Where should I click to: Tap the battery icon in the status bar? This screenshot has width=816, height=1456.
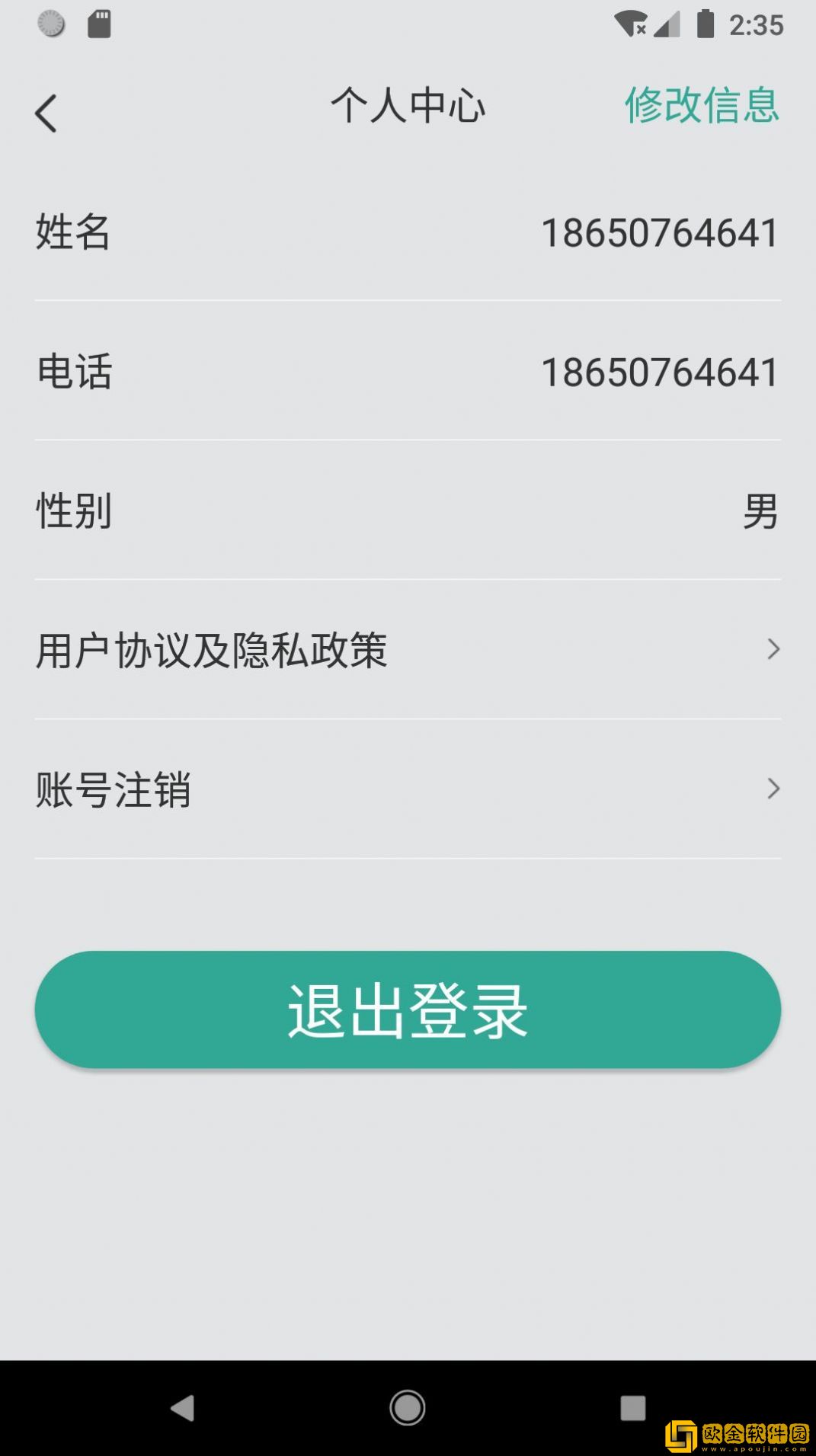pos(705,24)
